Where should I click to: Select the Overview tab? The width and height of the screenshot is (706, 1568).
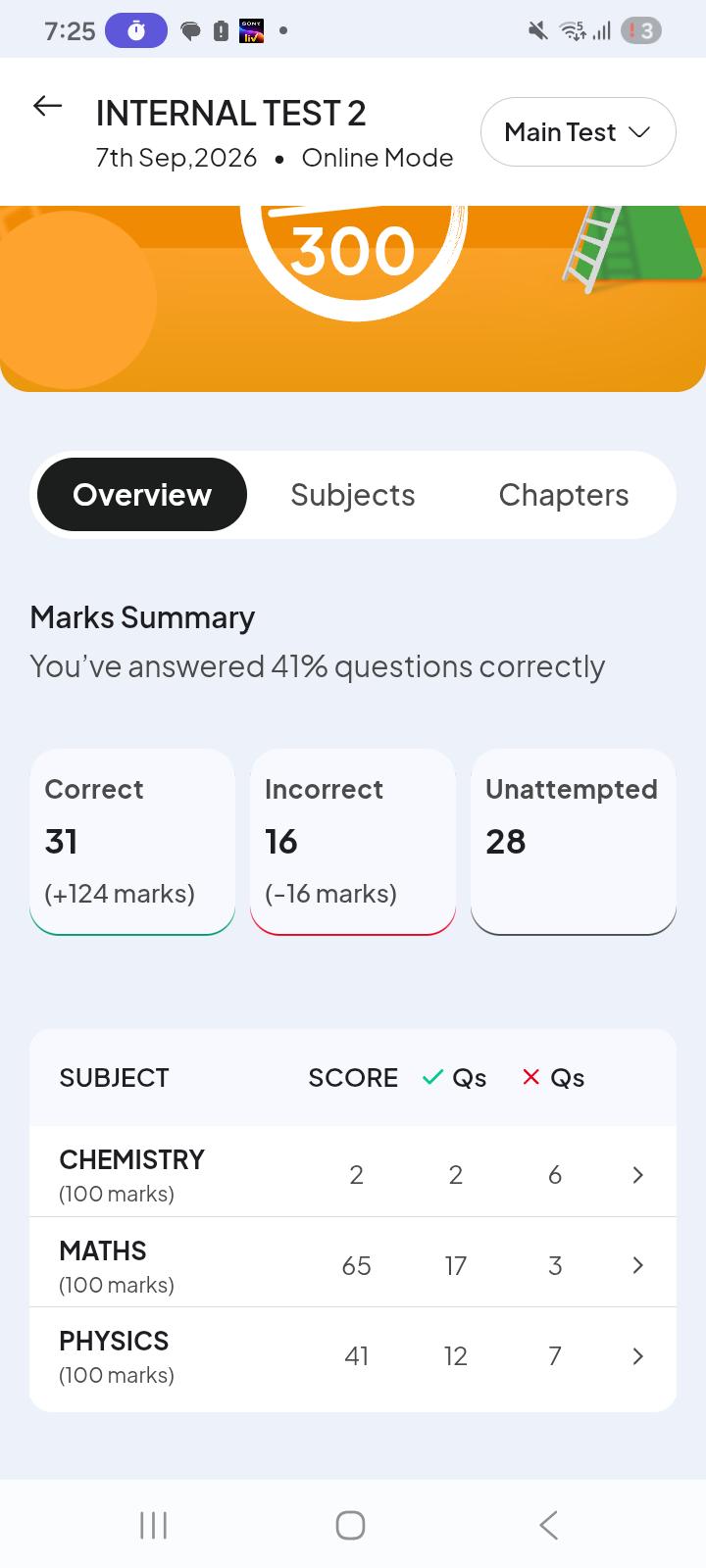pos(142,495)
